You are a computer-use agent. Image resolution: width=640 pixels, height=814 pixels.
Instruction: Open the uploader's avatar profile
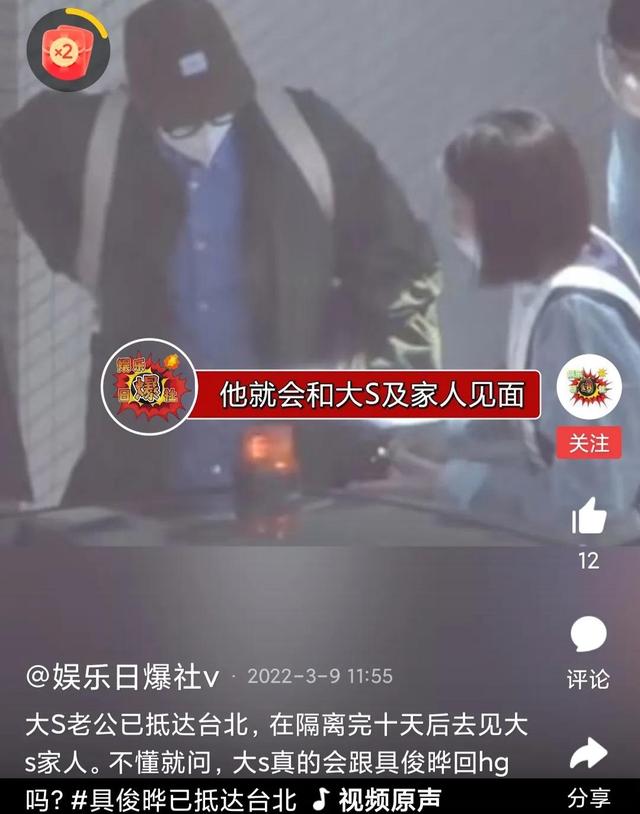[589, 388]
